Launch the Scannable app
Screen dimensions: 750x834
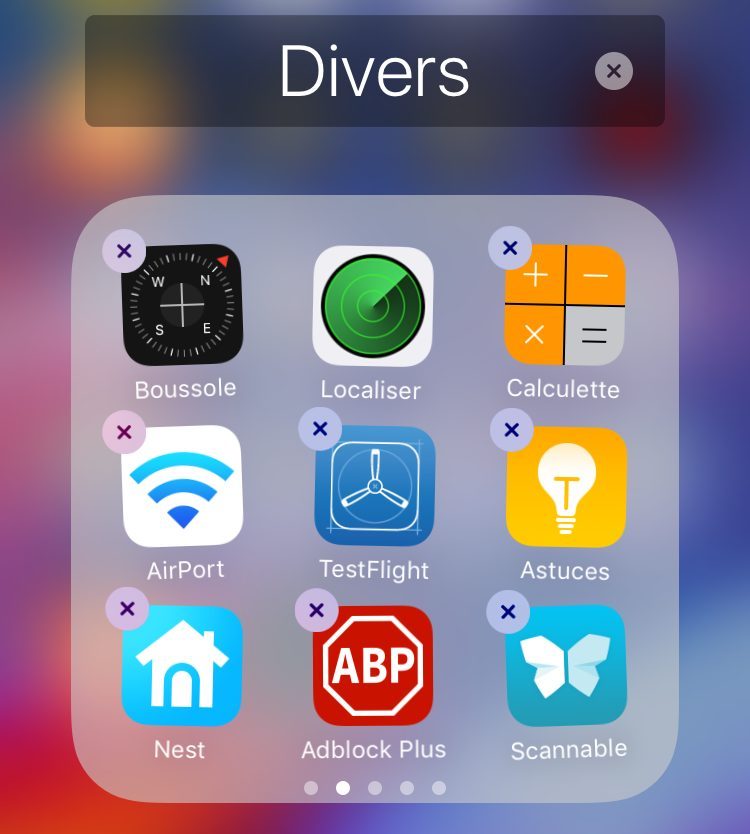coord(566,666)
